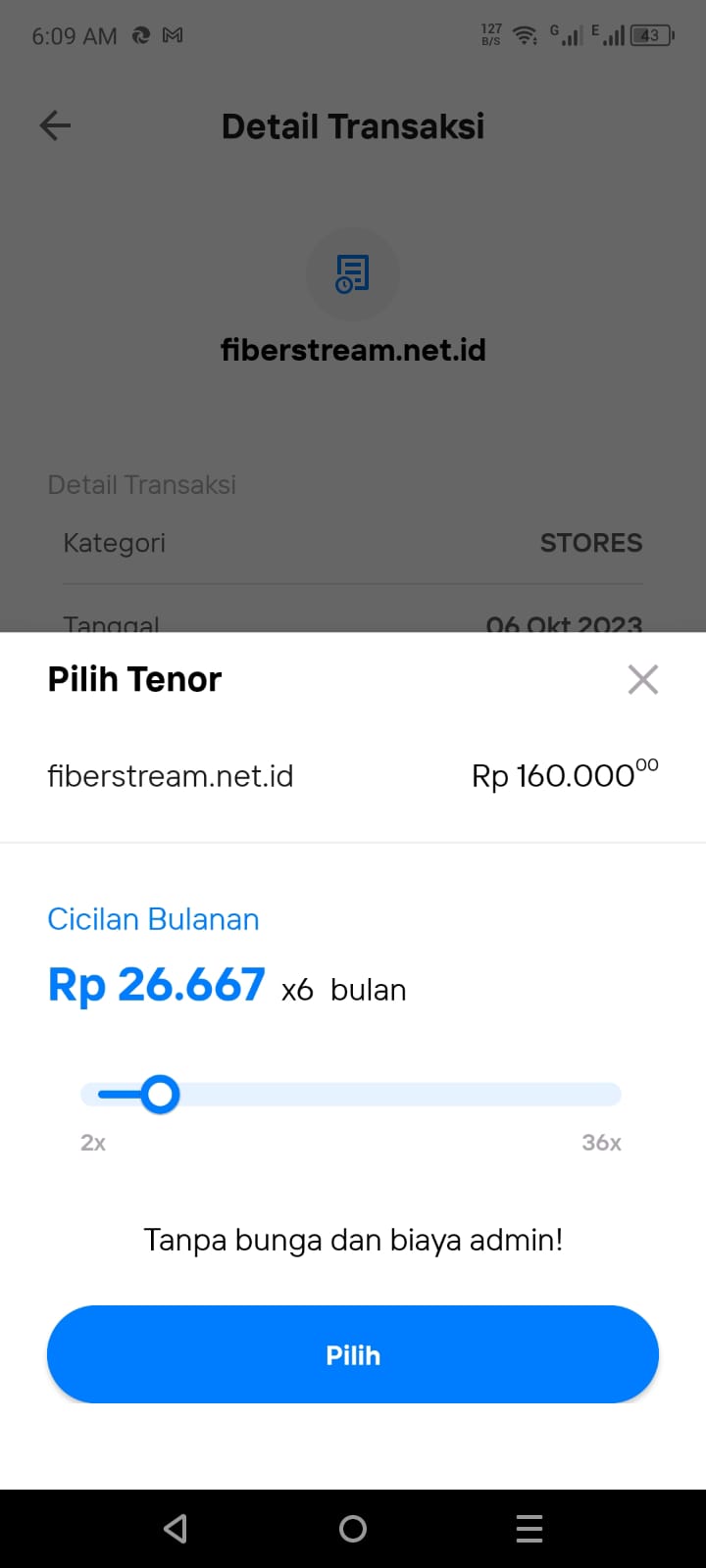The height and width of the screenshot is (1568, 706).
Task: Tap the system home button
Action: coord(353,1529)
